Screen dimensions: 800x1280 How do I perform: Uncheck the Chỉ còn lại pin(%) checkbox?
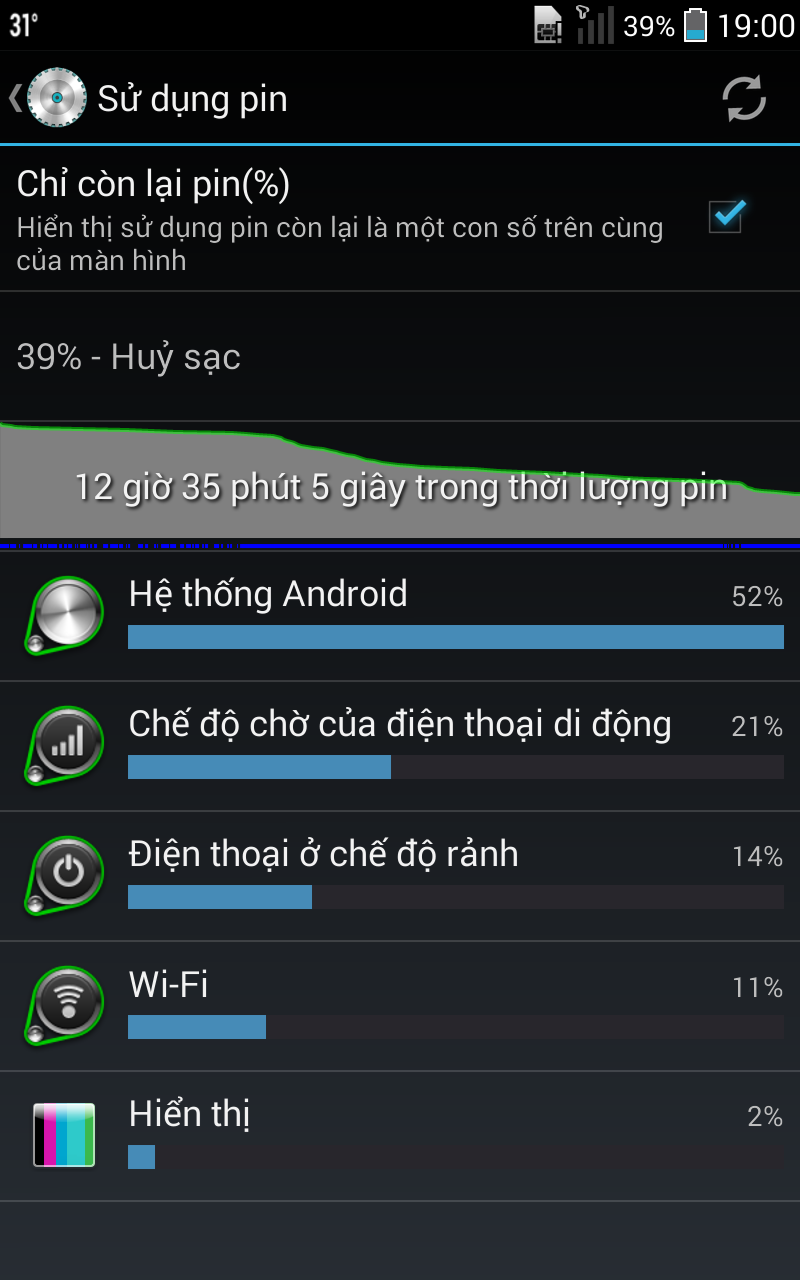click(725, 216)
